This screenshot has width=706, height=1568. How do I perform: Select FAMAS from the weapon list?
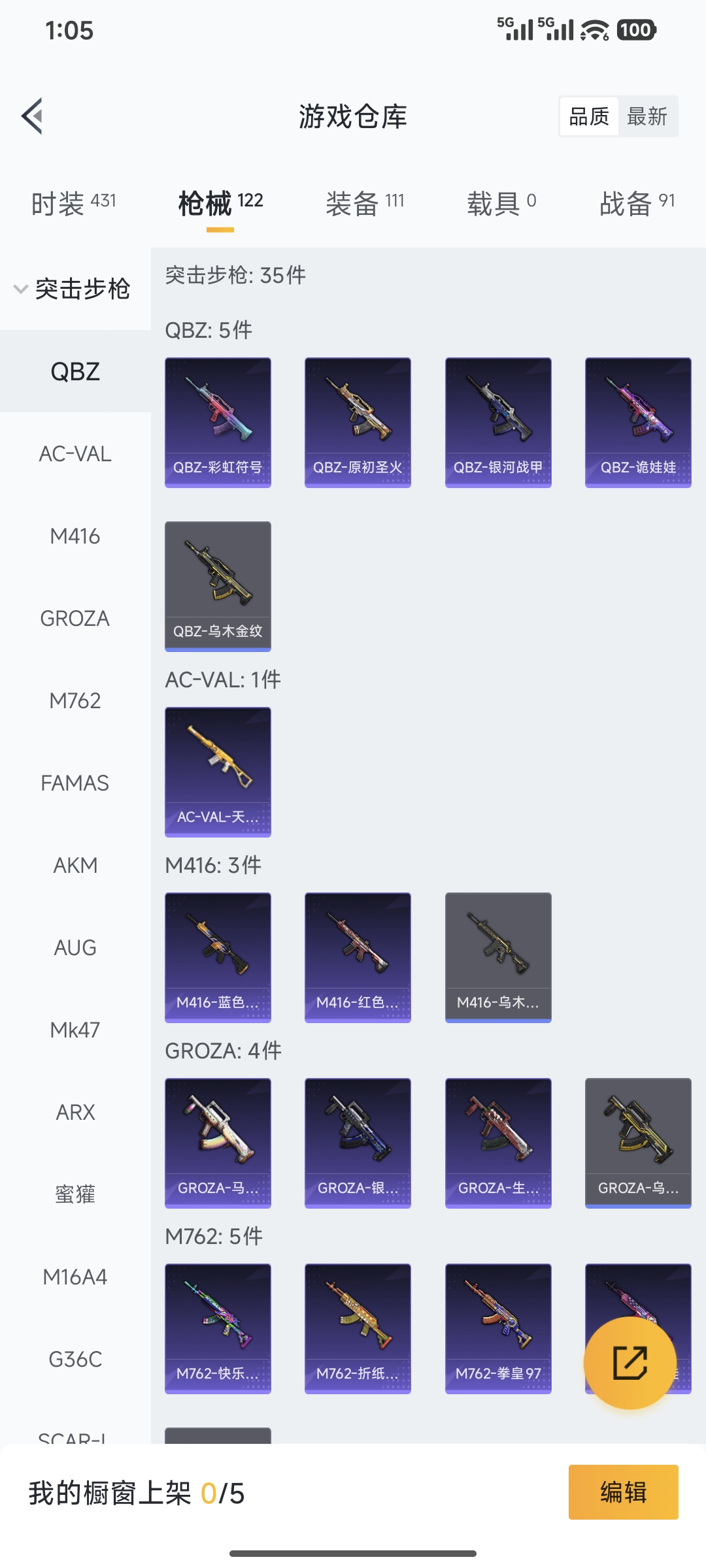[x=75, y=783]
